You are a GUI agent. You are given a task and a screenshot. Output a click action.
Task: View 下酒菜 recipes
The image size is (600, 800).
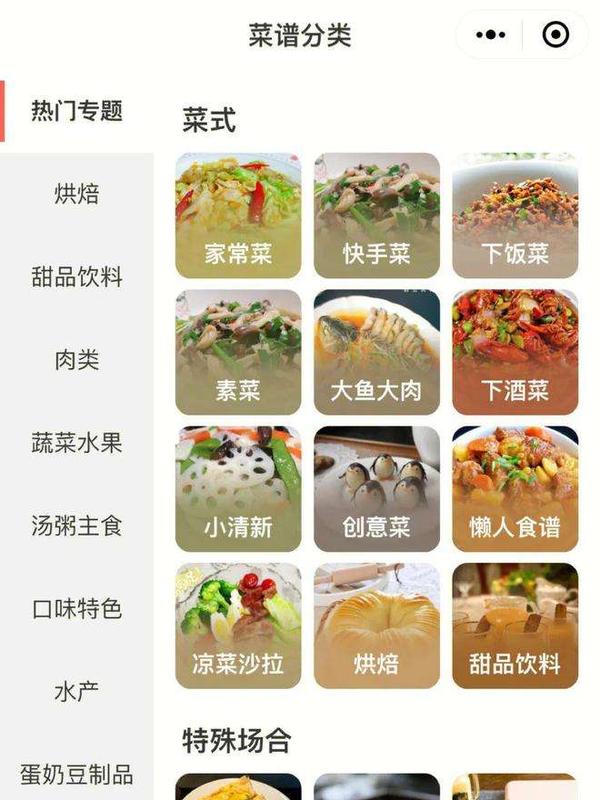515,352
